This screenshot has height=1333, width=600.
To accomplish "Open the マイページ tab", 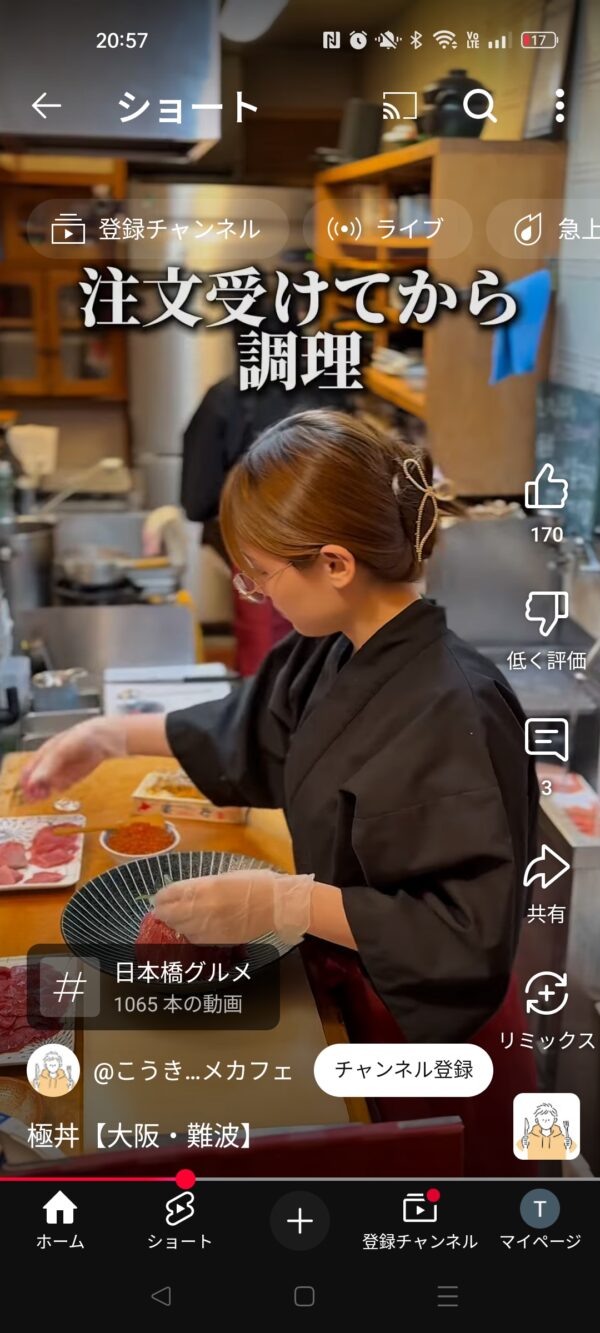I will pyautogui.click(x=540, y=1220).
